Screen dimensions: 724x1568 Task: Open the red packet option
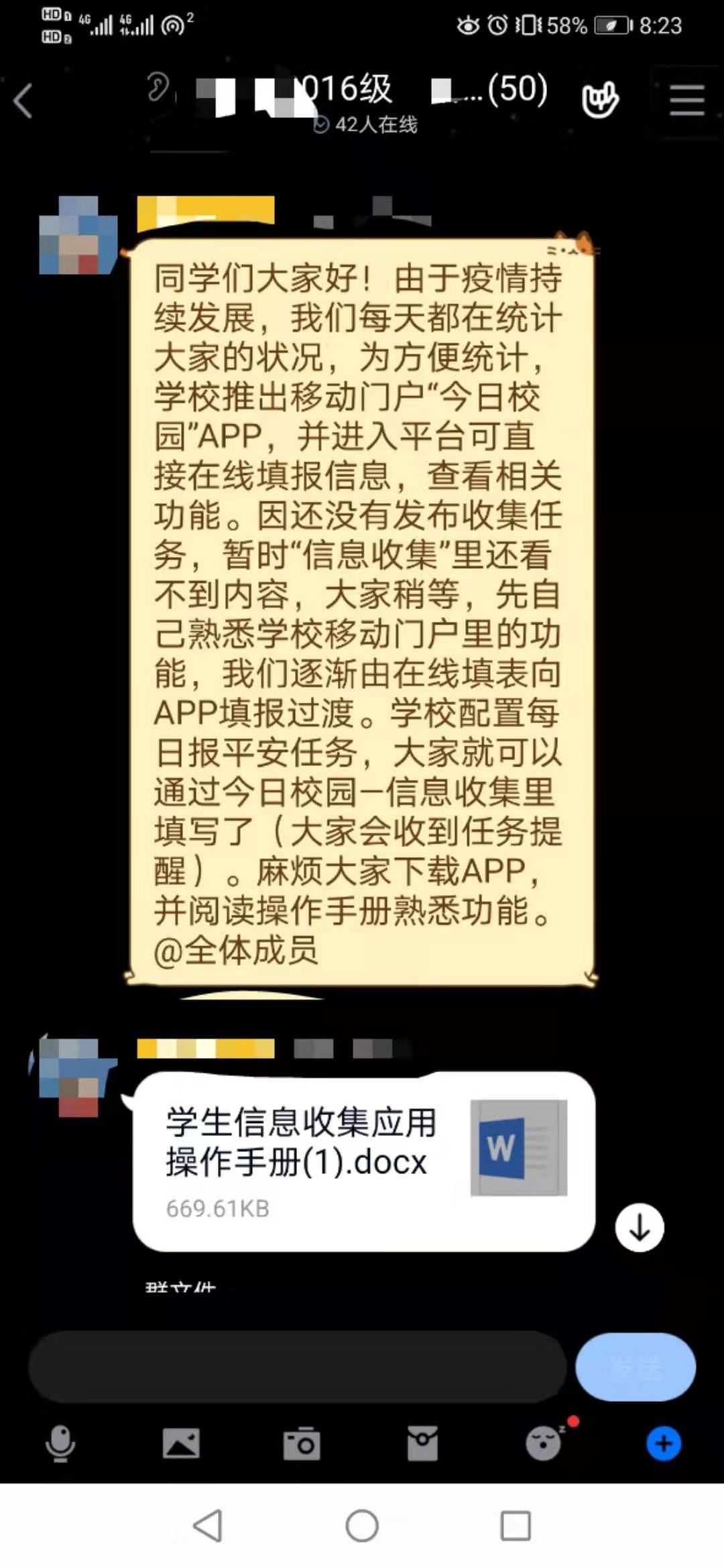(x=422, y=1443)
